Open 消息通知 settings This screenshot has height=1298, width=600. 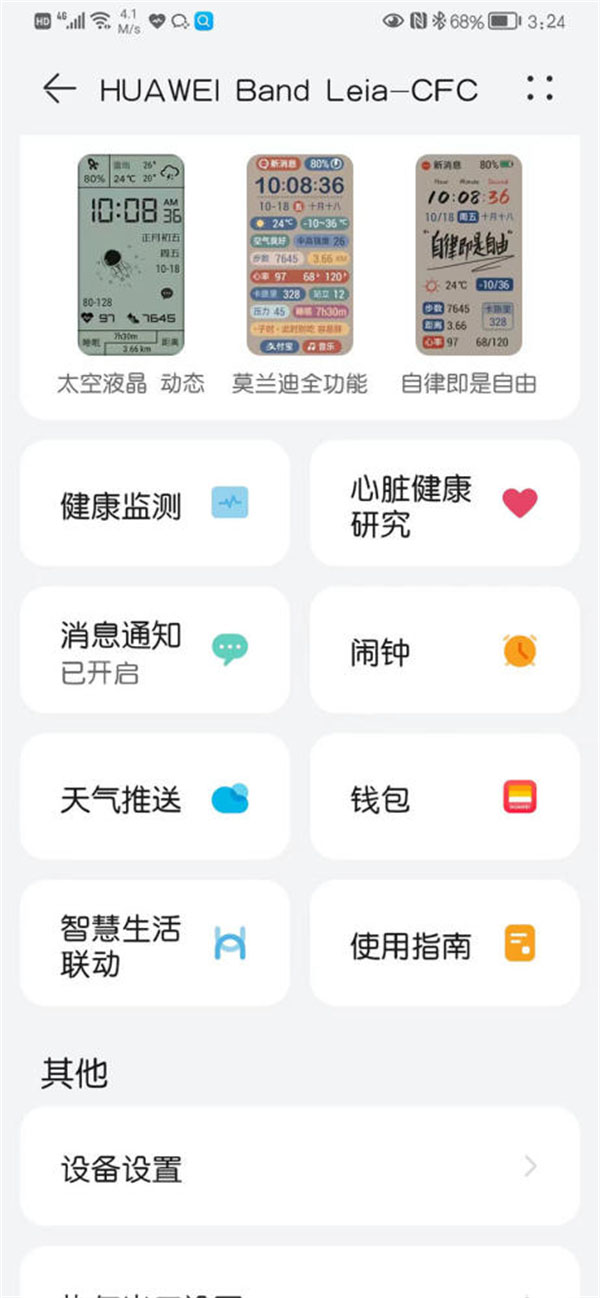point(155,650)
